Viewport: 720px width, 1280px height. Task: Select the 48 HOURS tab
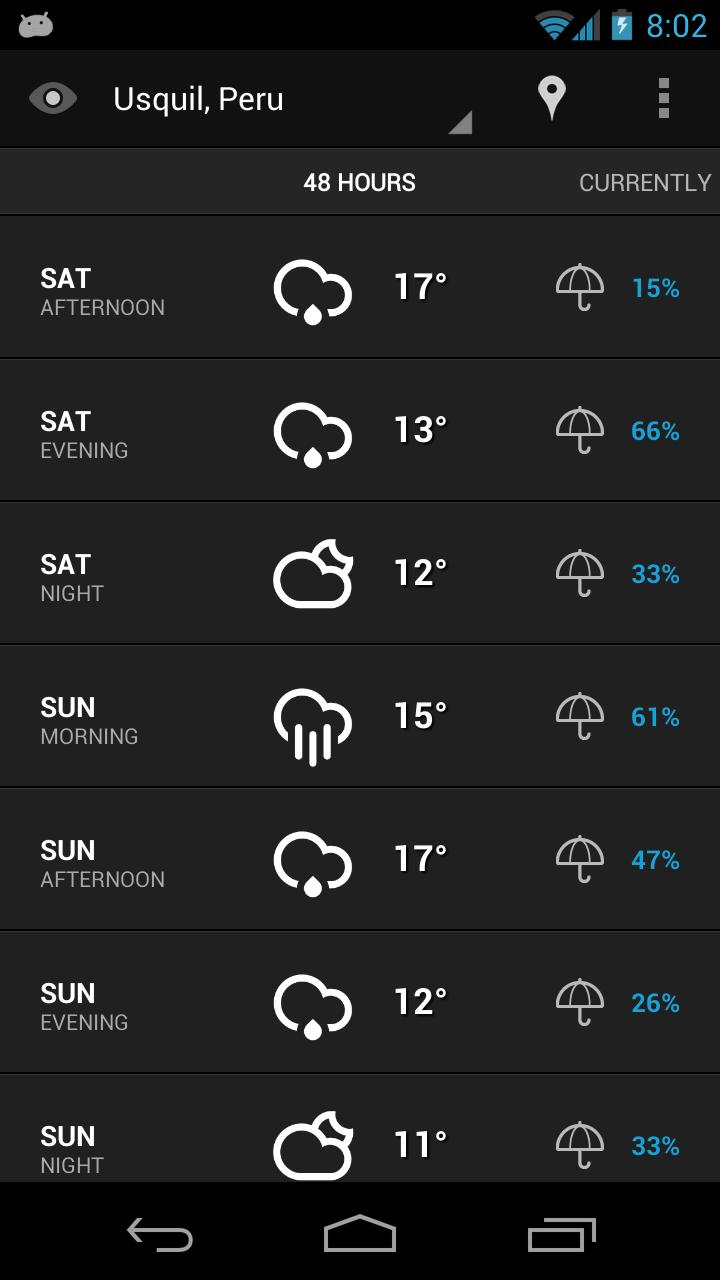[358, 182]
